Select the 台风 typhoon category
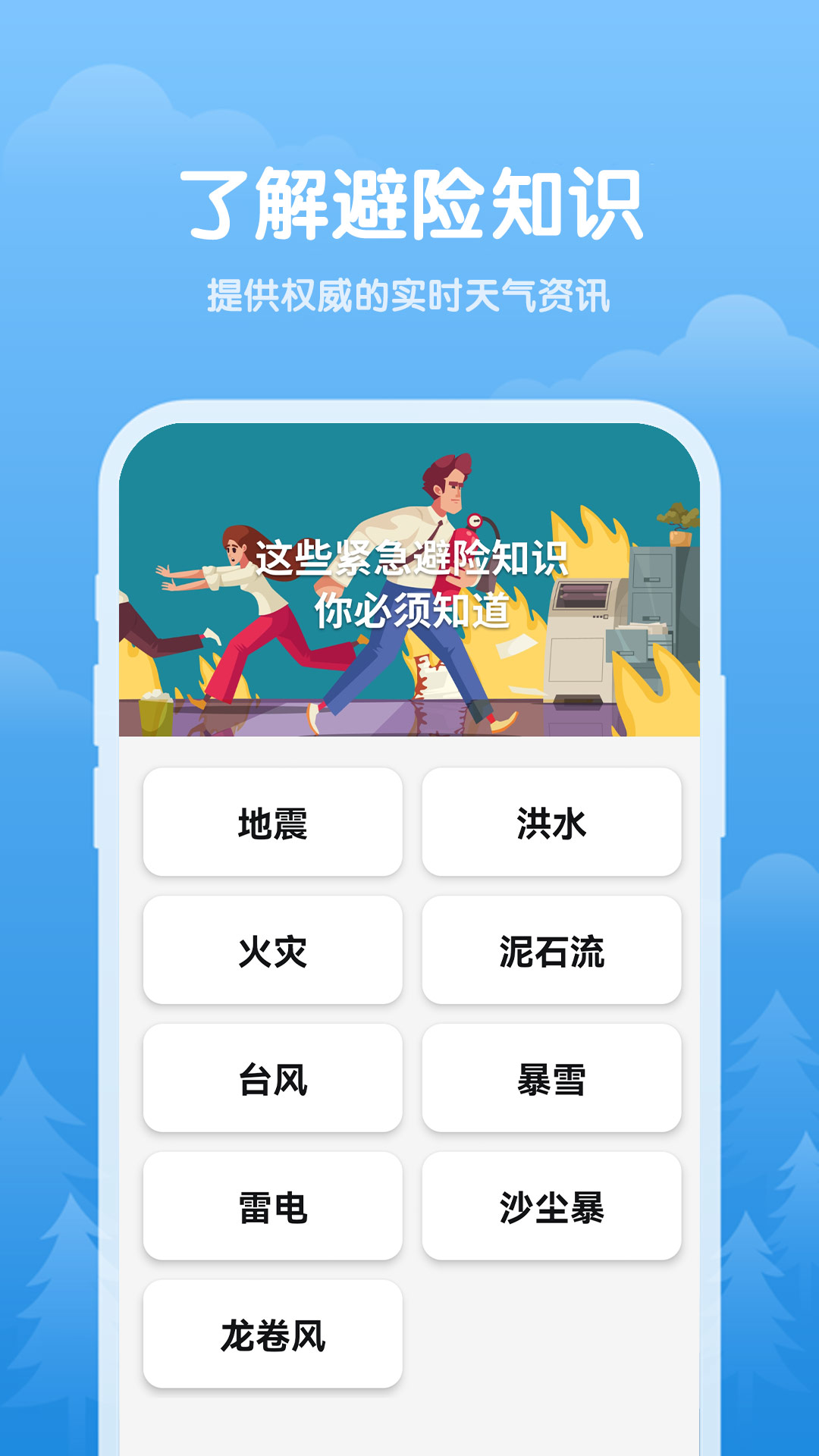 pyautogui.click(x=273, y=1078)
